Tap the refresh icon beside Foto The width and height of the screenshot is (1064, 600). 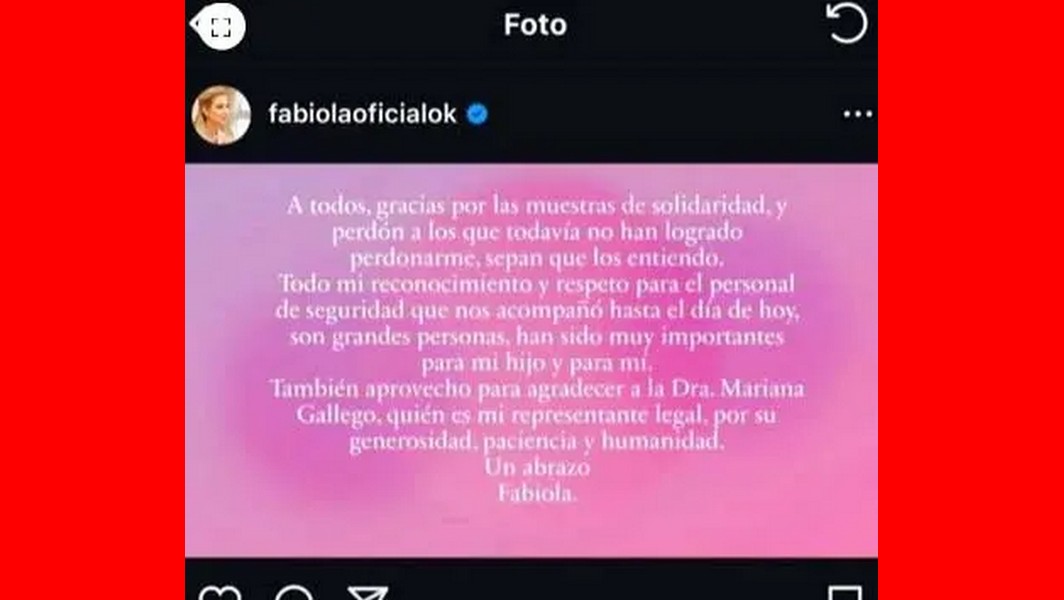tap(846, 23)
